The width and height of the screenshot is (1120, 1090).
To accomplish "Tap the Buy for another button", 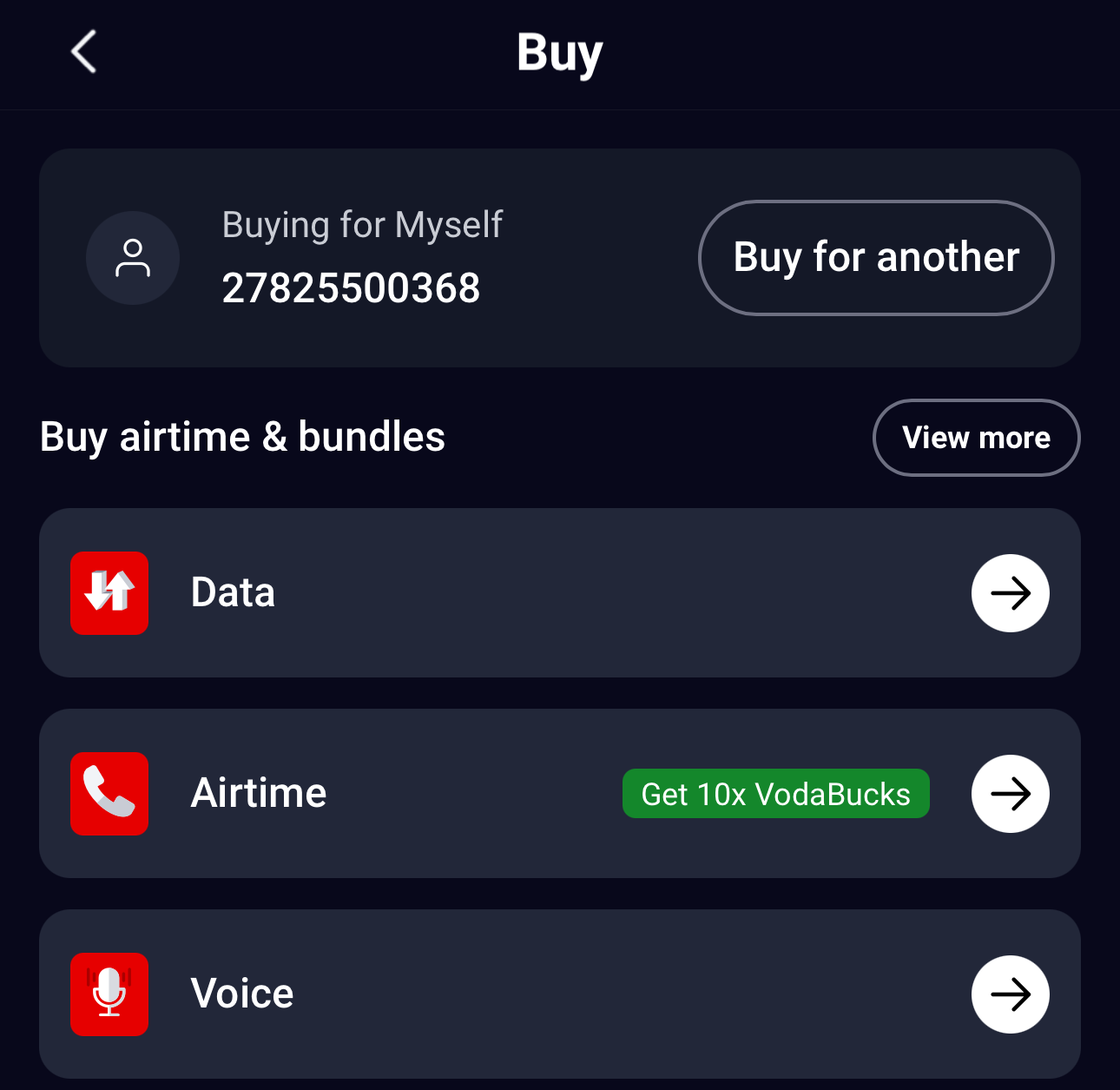I will [875, 258].
